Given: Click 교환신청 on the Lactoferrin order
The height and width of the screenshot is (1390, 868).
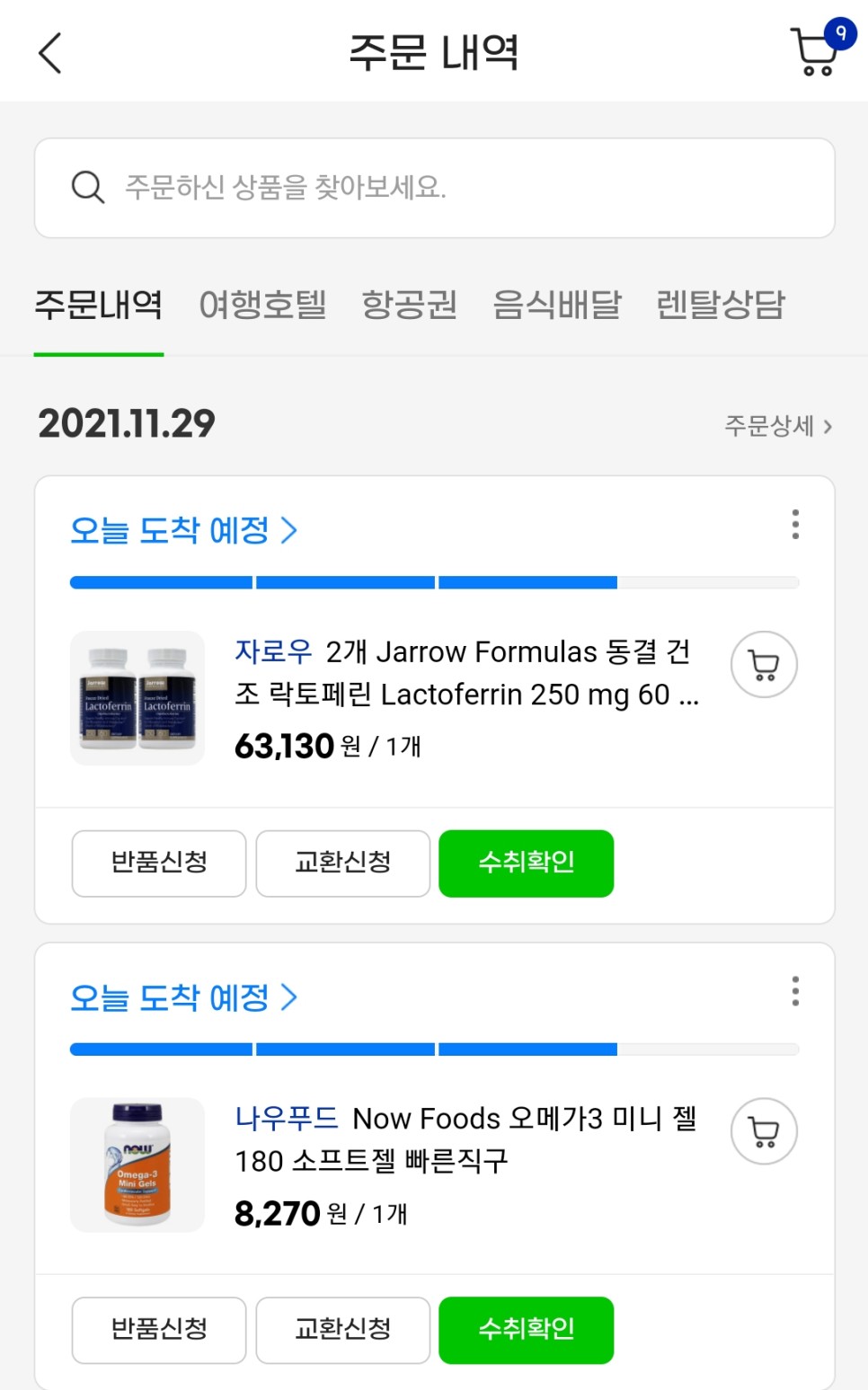Looking at the screenshot, I should (342, 863).
